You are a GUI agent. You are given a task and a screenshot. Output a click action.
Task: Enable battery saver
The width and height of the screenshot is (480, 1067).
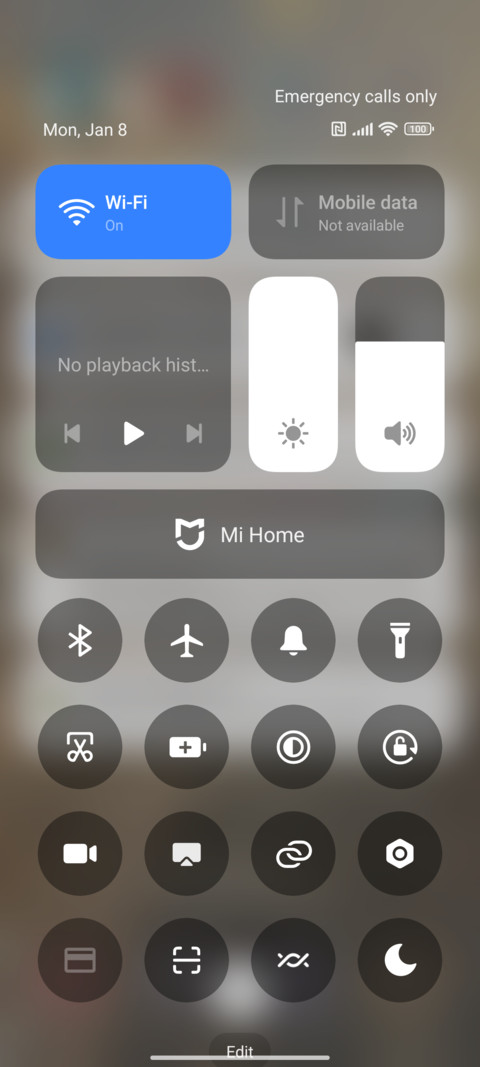187,747
